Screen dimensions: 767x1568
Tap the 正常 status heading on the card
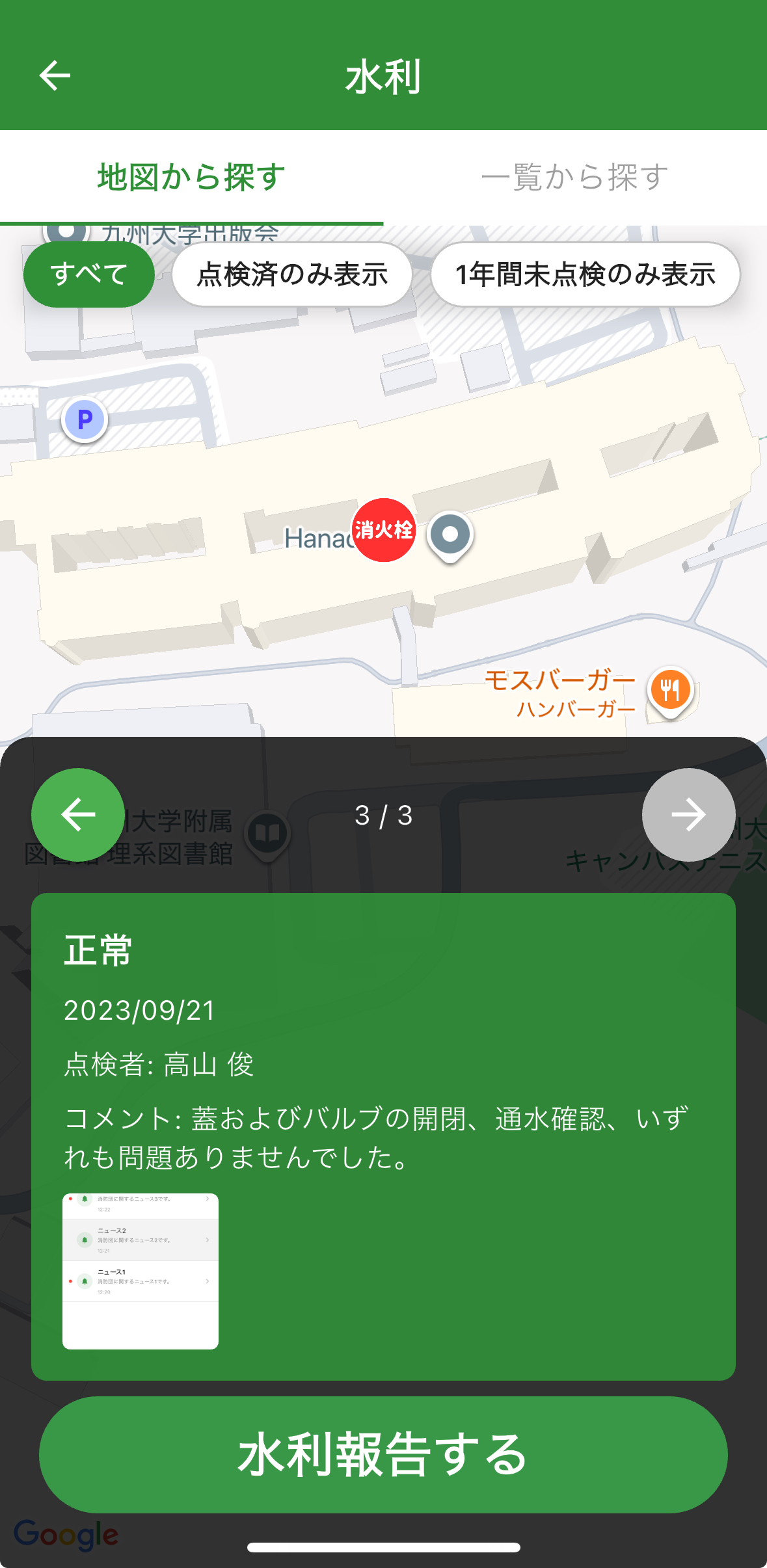(x=98, y=951)
